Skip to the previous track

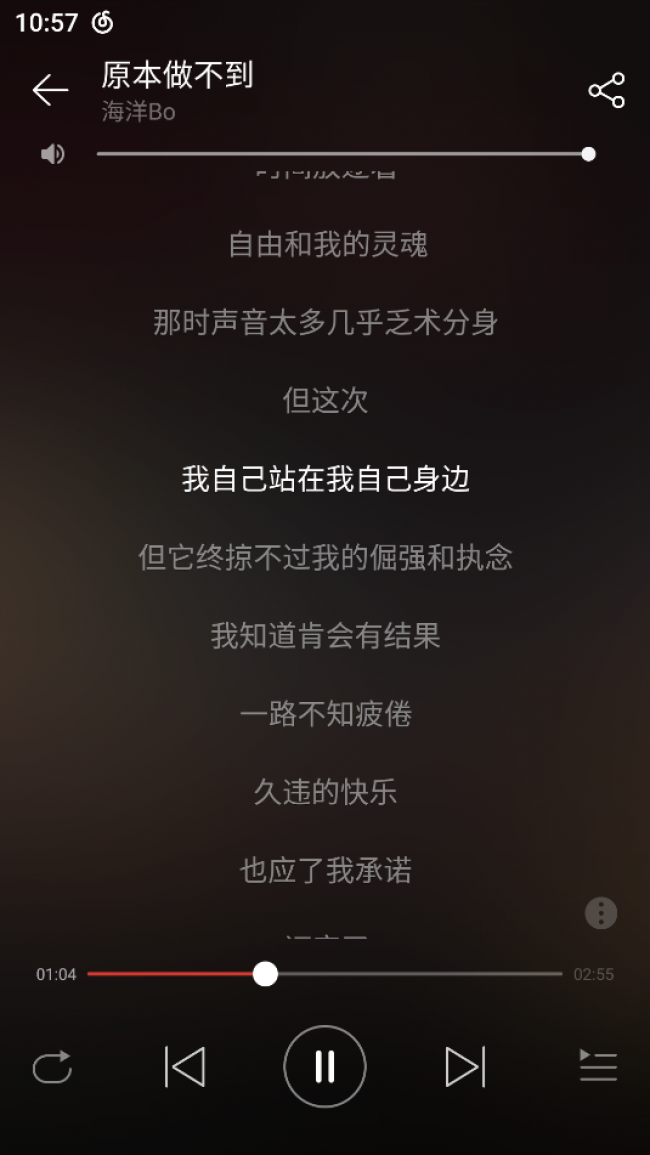[x=185, y=1067]
